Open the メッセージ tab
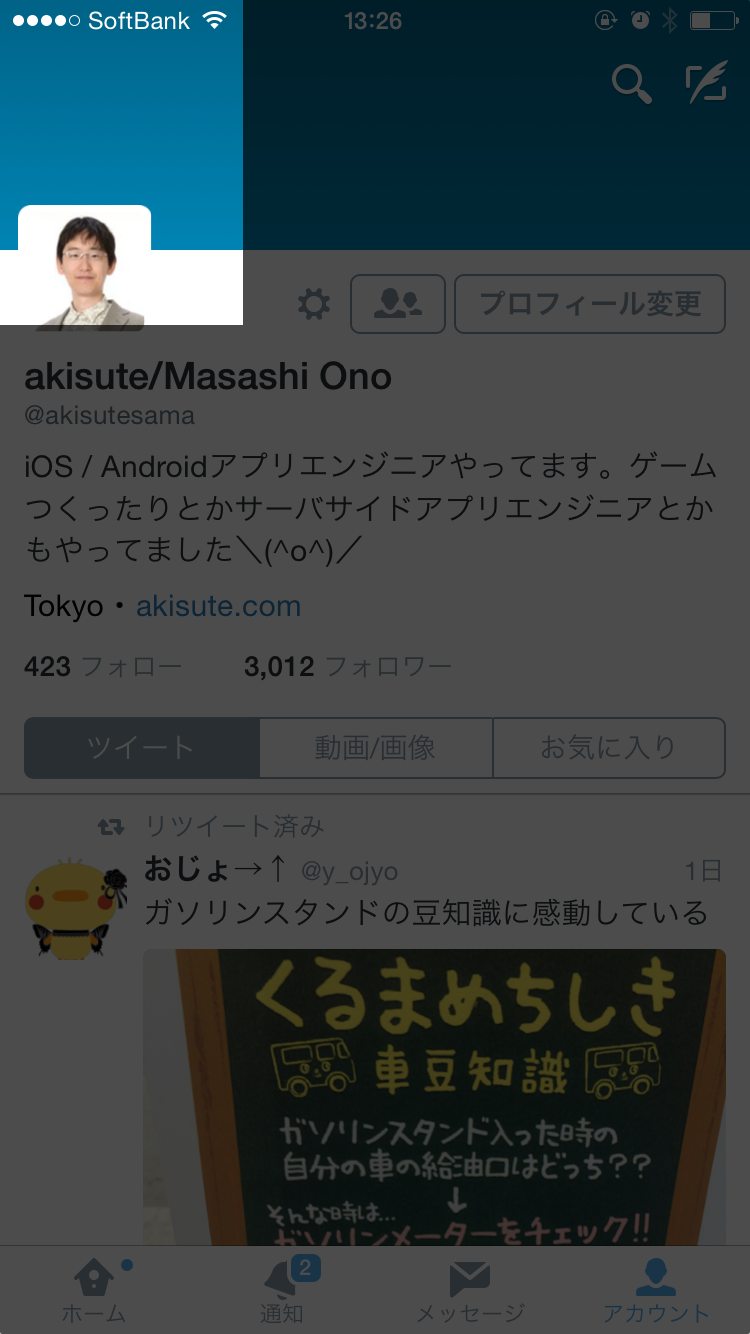Viewport: 750px width, 1334px height. [469, 1291]
